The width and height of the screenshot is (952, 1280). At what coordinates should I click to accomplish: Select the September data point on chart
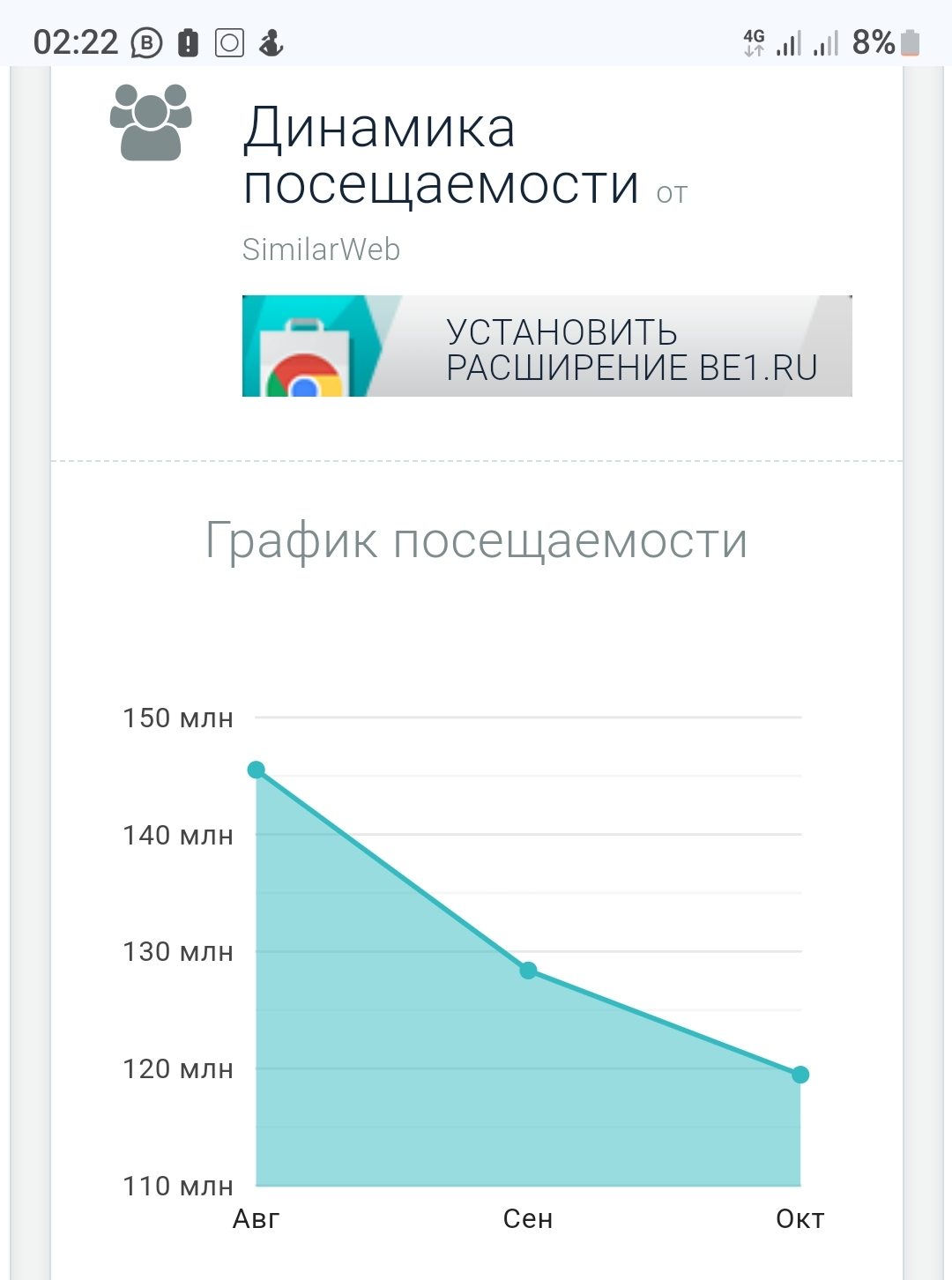click(528, 971)
